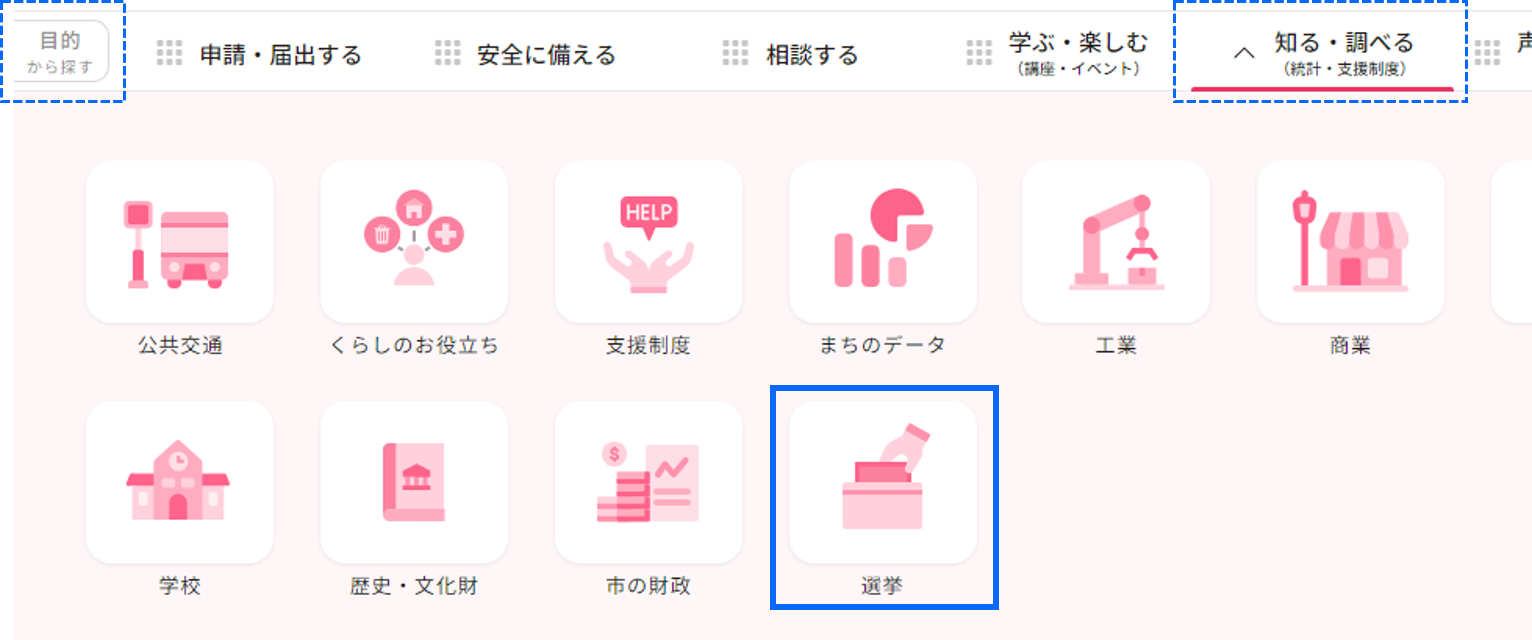The width and height of the screenshot is (1532, 640).
Task: Switch to 申請・届出する tab
Action: (x=260, y=54)
